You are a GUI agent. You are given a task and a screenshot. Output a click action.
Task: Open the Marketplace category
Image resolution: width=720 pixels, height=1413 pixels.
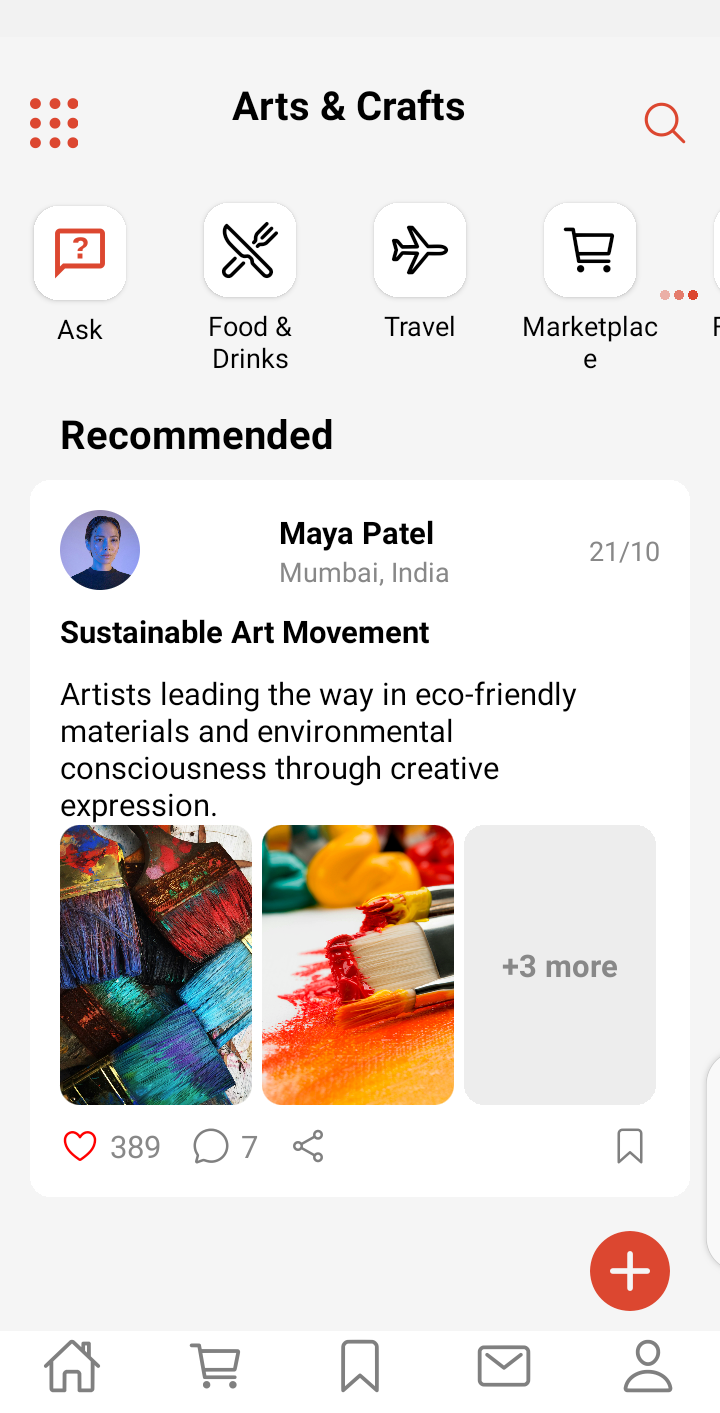(x=590, y=250)
